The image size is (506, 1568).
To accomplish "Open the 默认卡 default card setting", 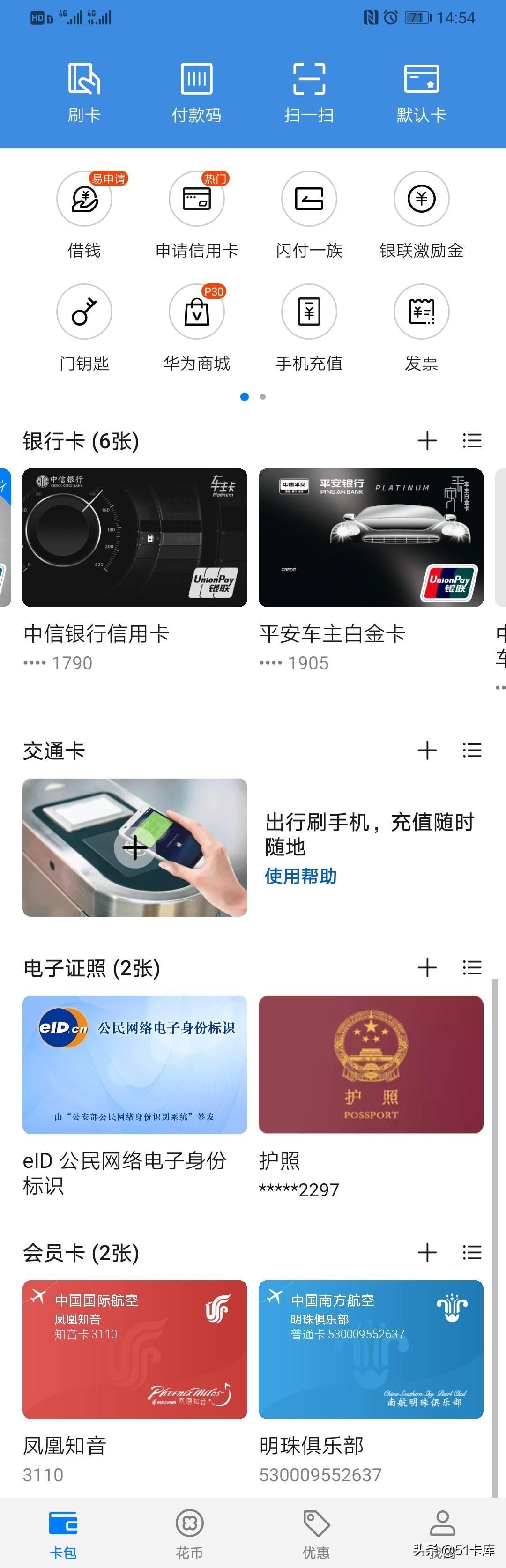I will tap(421, 92).
